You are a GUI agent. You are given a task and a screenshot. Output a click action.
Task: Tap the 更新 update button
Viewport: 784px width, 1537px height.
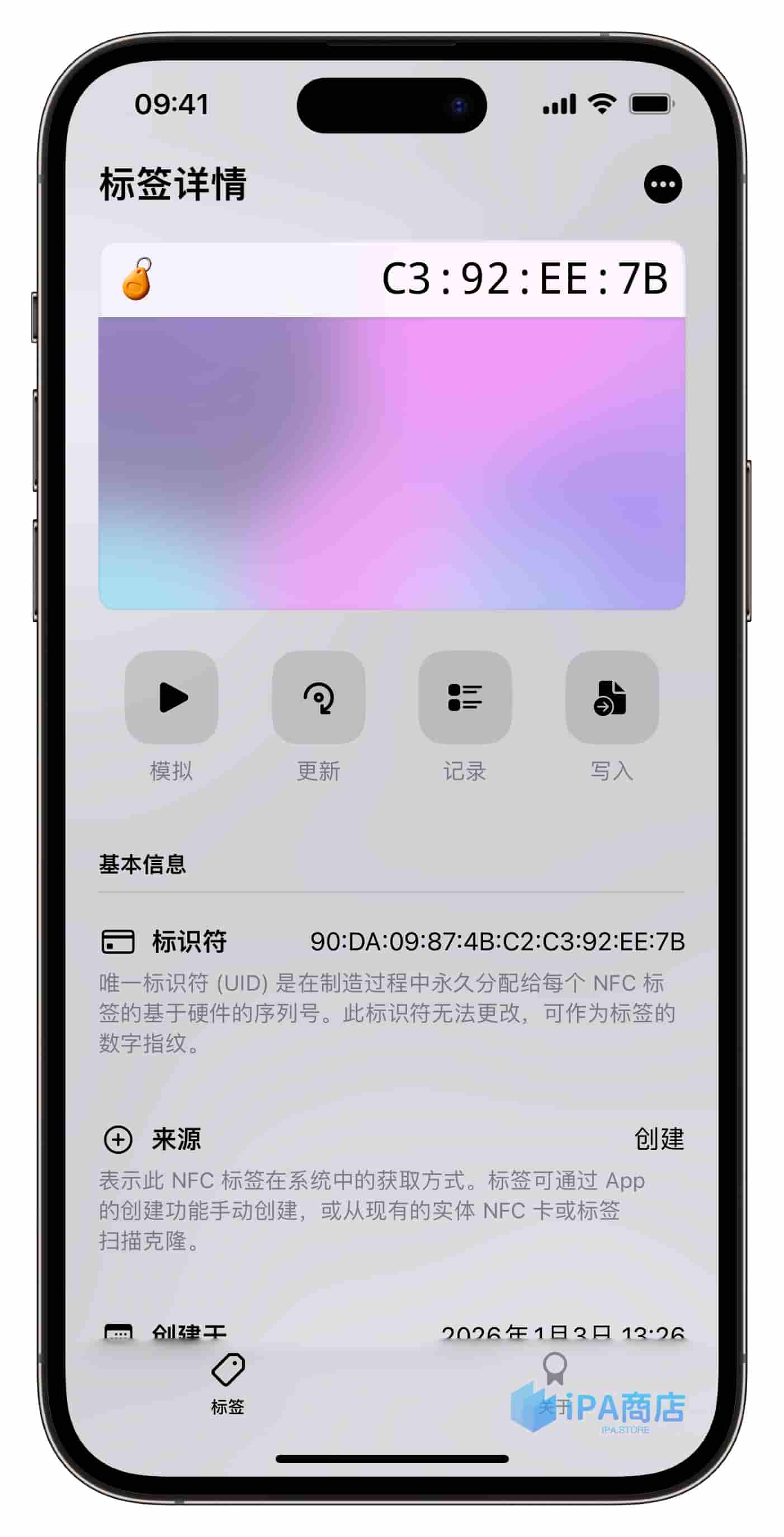(318, 697)
